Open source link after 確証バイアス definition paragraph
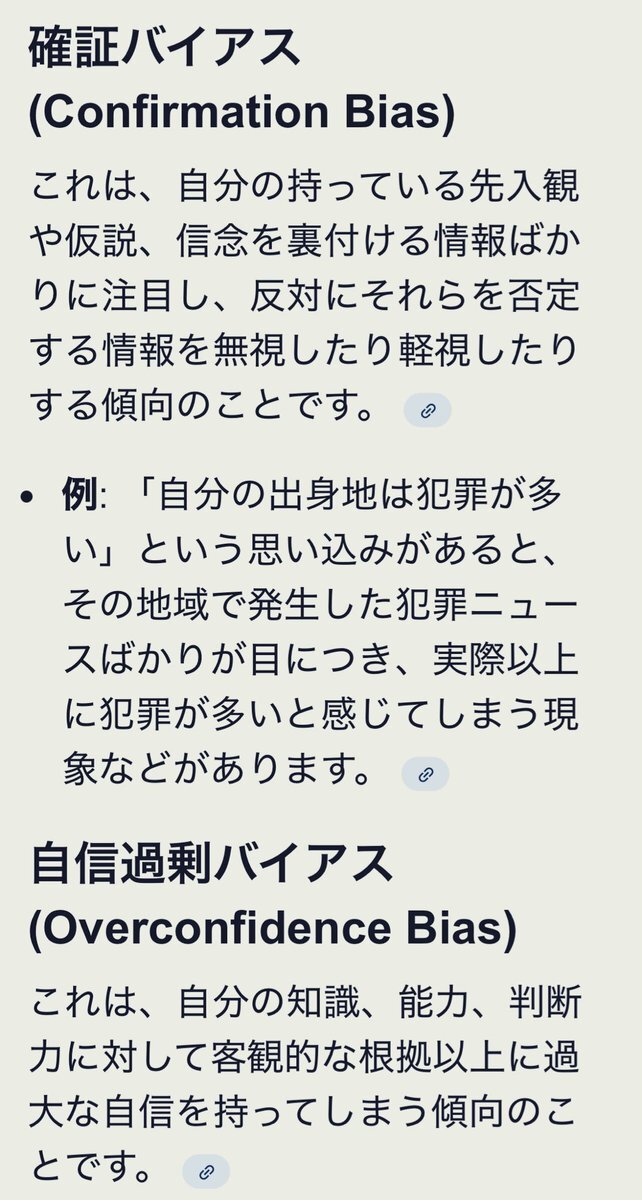 tap(427, 411)
